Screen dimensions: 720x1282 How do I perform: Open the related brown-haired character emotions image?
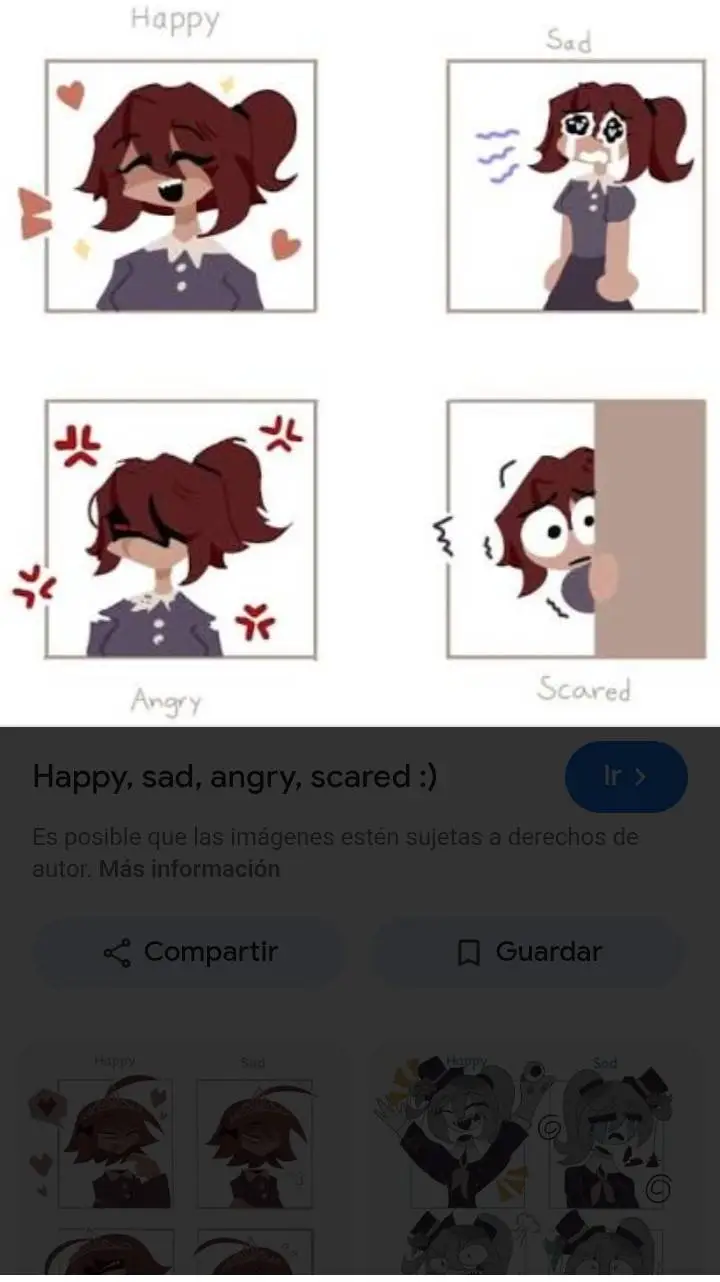point(185,1160)
